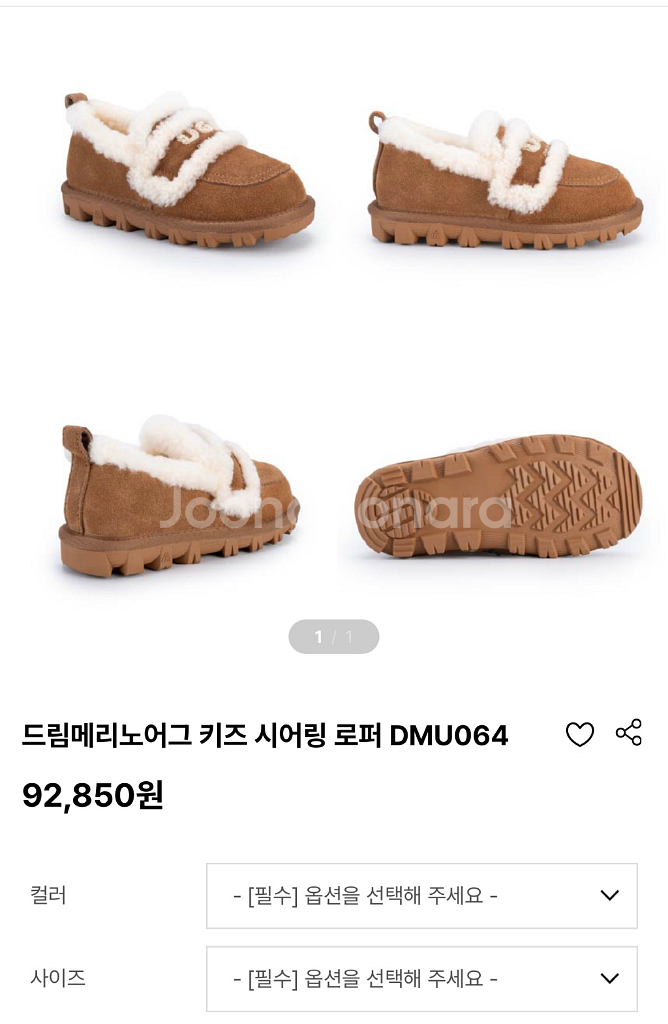The height and width of the screenshot is (1024, 668).
Task: Expand the 사이즈 option dropdown
Action: [x=421, y=978]
